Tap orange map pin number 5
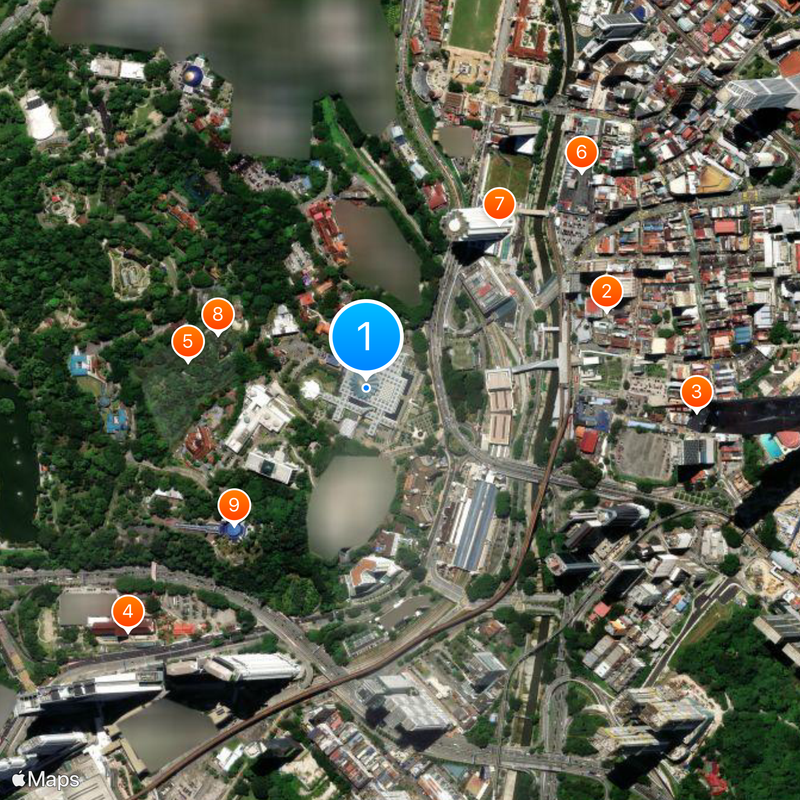 [x=187, y=342]
